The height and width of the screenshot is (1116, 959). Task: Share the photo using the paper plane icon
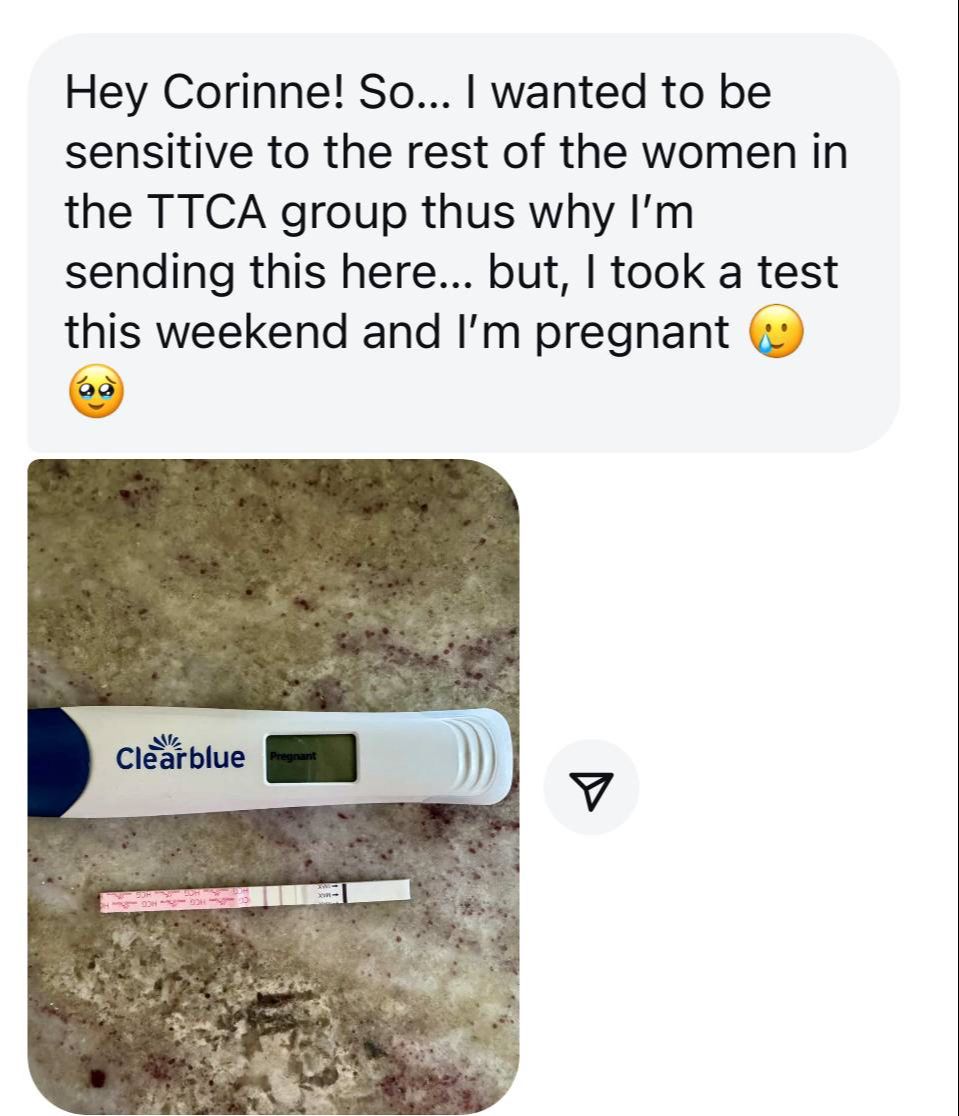click(591, 787)
